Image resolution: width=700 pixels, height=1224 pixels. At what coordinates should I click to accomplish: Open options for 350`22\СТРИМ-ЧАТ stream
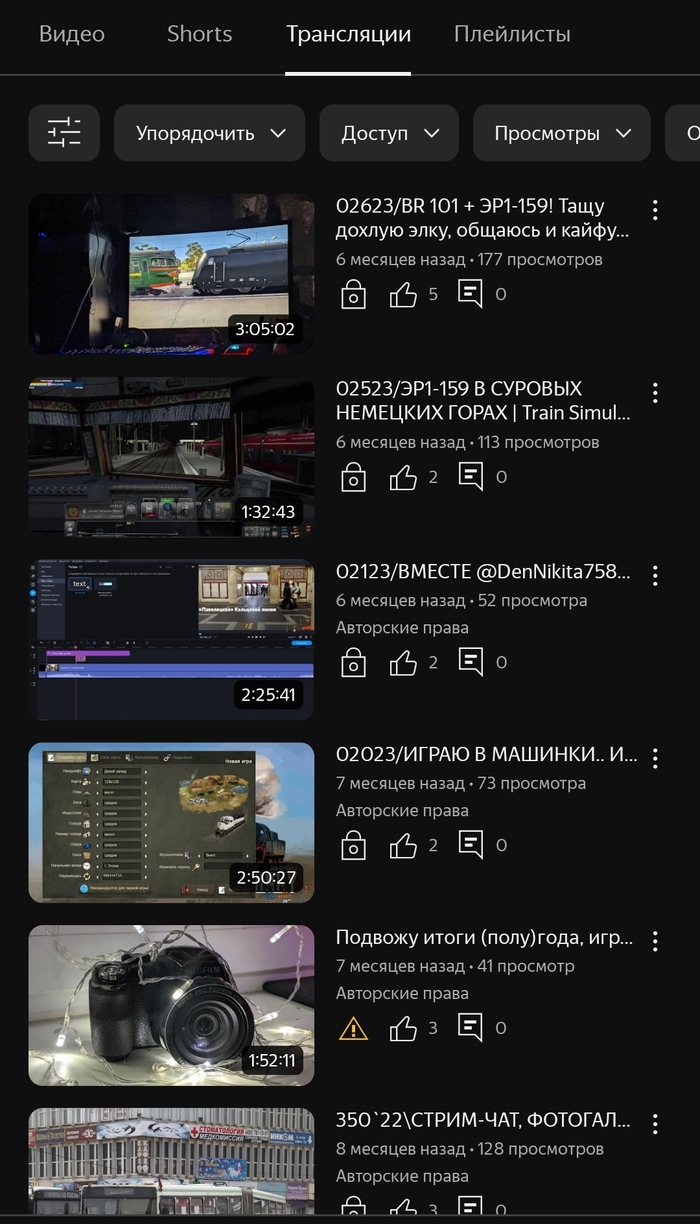pyautogui.click(x=655, y=1124)
